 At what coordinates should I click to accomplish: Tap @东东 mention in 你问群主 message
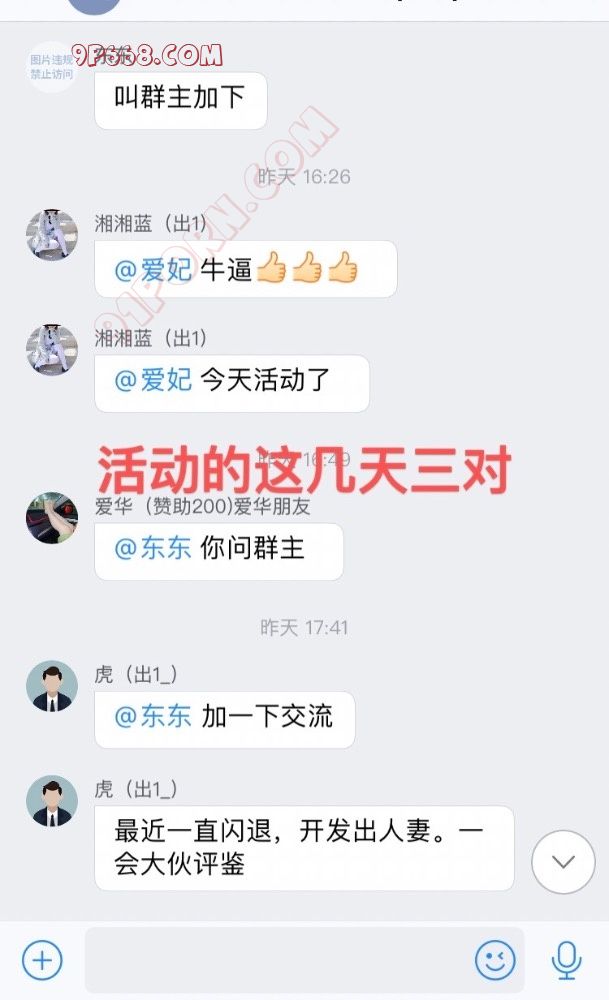coord(153,550)
